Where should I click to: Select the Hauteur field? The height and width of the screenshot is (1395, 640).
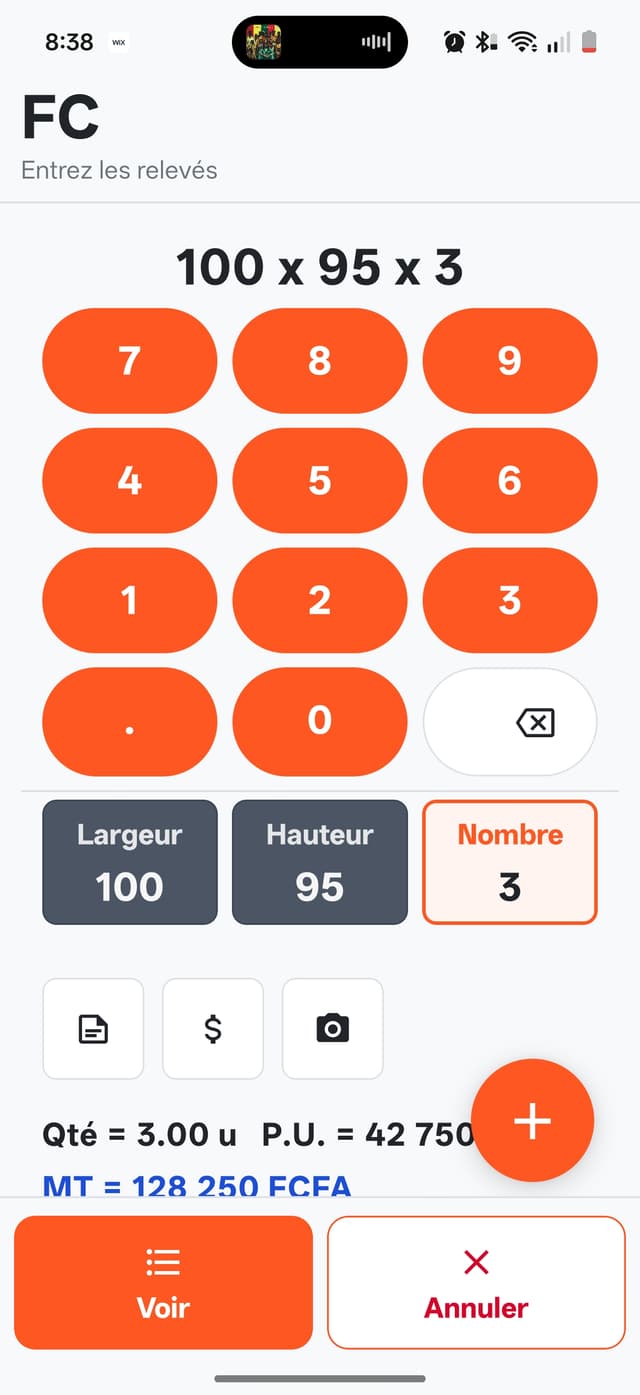click(x=320, y=862)
